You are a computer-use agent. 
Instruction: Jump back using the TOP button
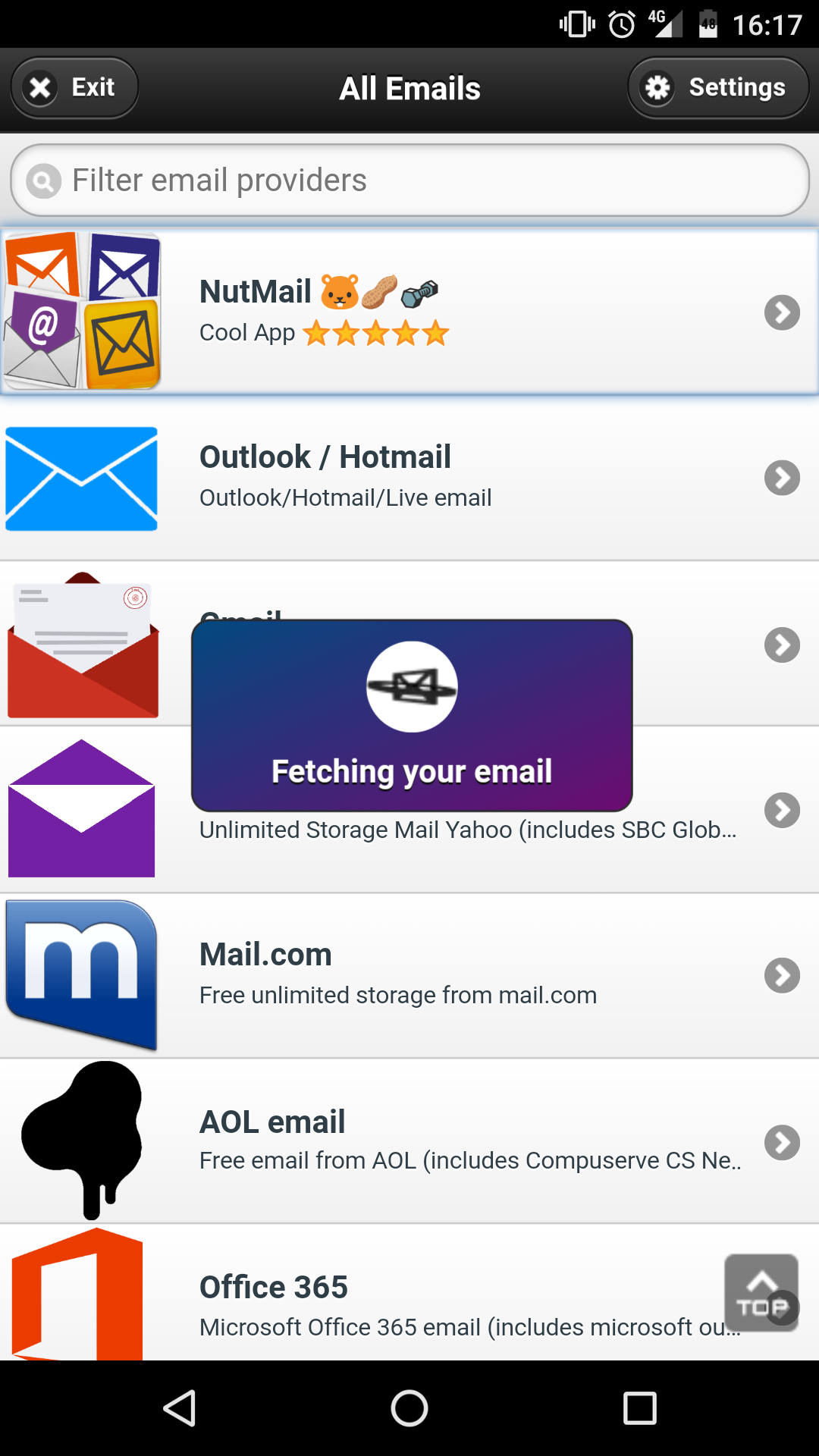tap(761, 1293)
